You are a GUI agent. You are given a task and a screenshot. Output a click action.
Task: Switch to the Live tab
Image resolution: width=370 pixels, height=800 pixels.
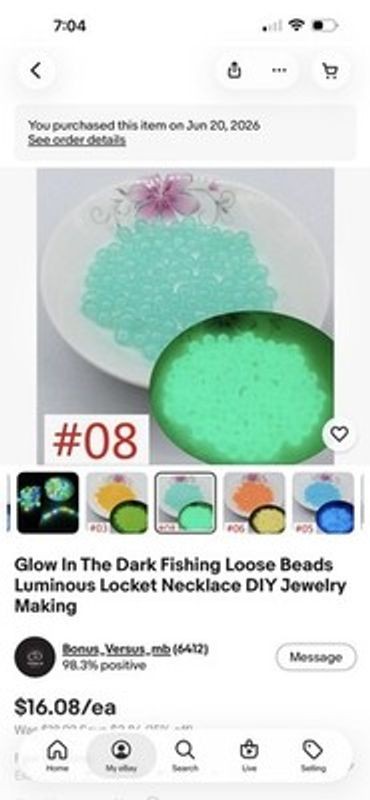(249, 756)
